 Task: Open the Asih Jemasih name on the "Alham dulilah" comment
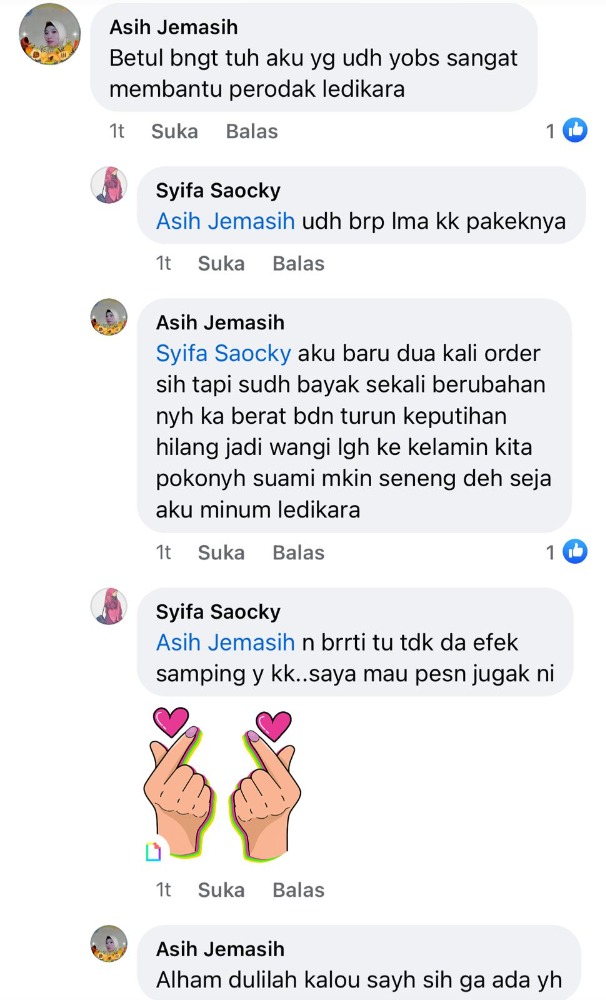pos(220,949)
